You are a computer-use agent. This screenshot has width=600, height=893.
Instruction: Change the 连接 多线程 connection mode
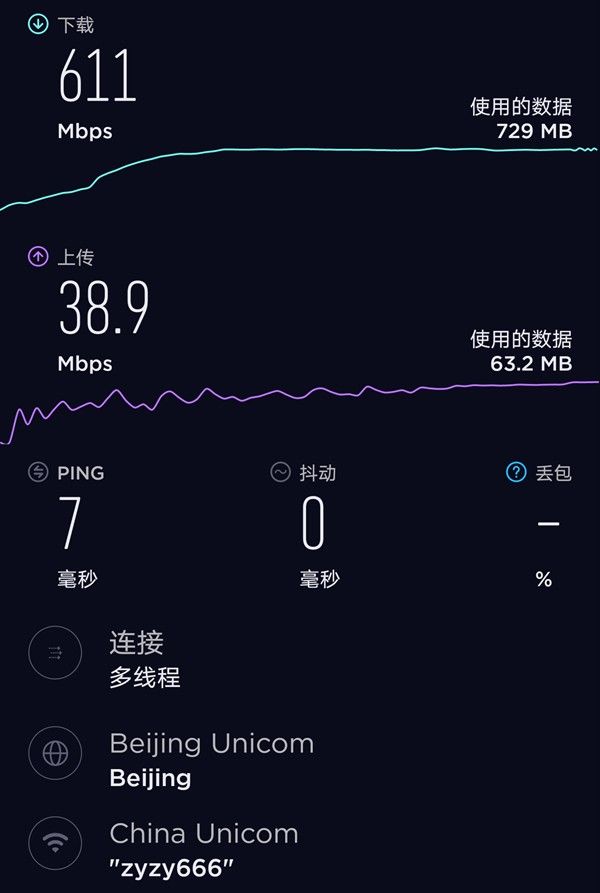(145, 659)
